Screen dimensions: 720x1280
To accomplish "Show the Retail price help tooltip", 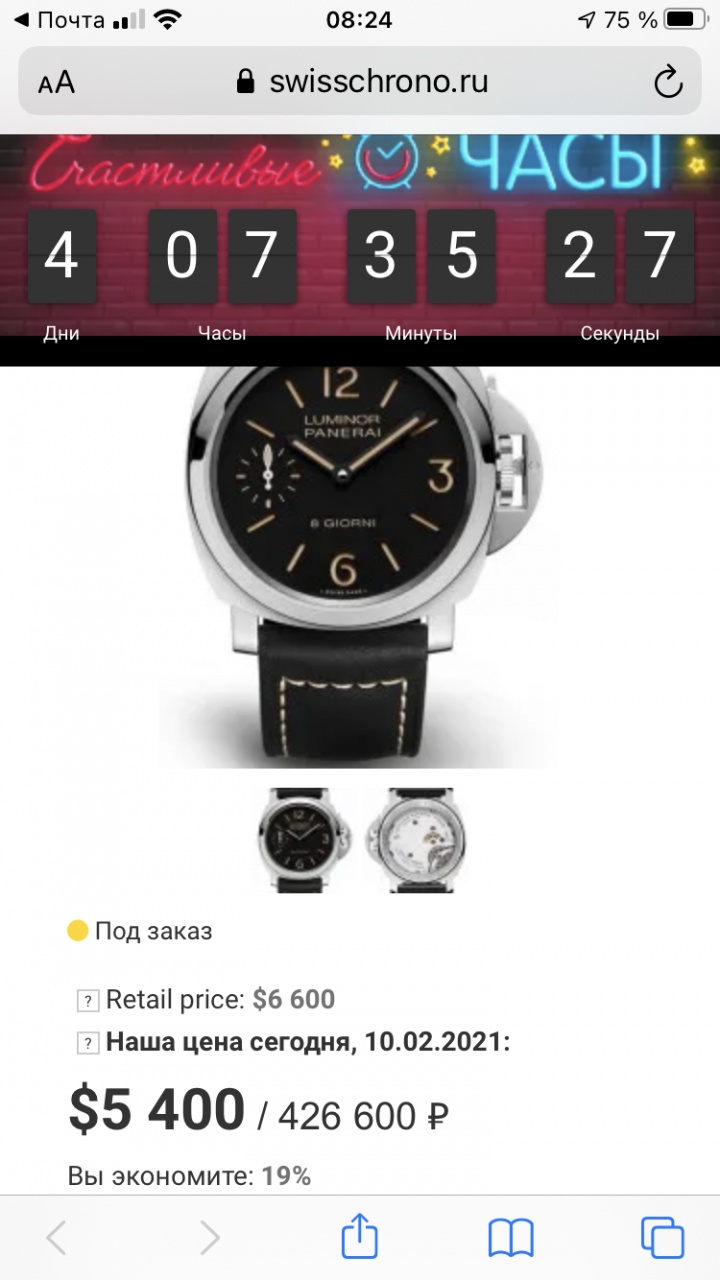I will coord(88,1000).
